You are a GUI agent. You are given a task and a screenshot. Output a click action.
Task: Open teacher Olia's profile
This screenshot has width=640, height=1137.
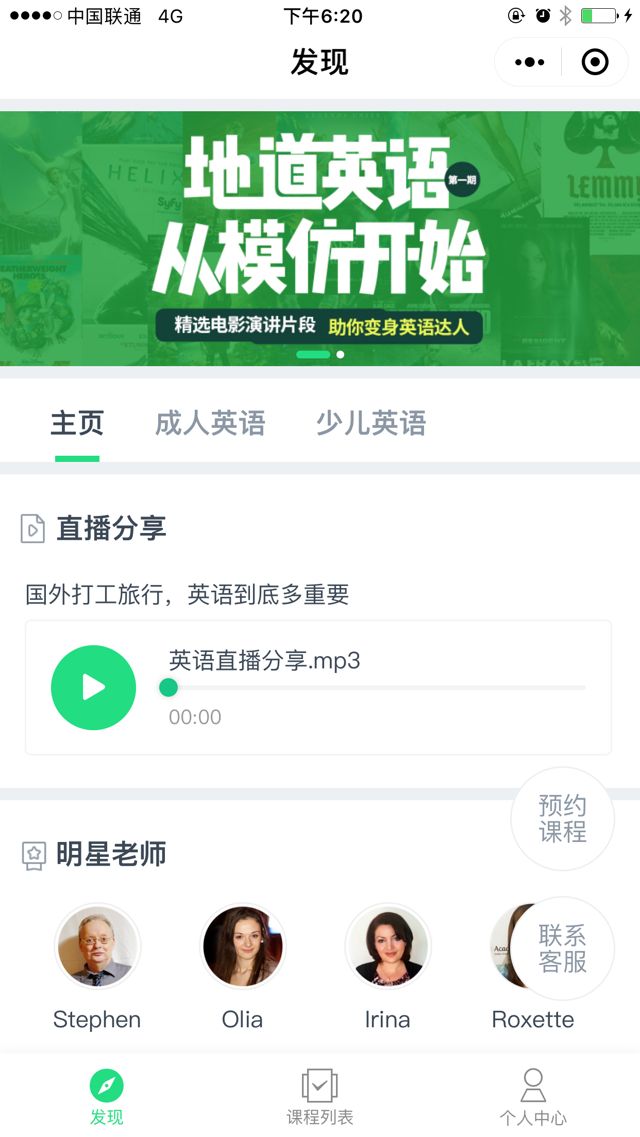243,946
